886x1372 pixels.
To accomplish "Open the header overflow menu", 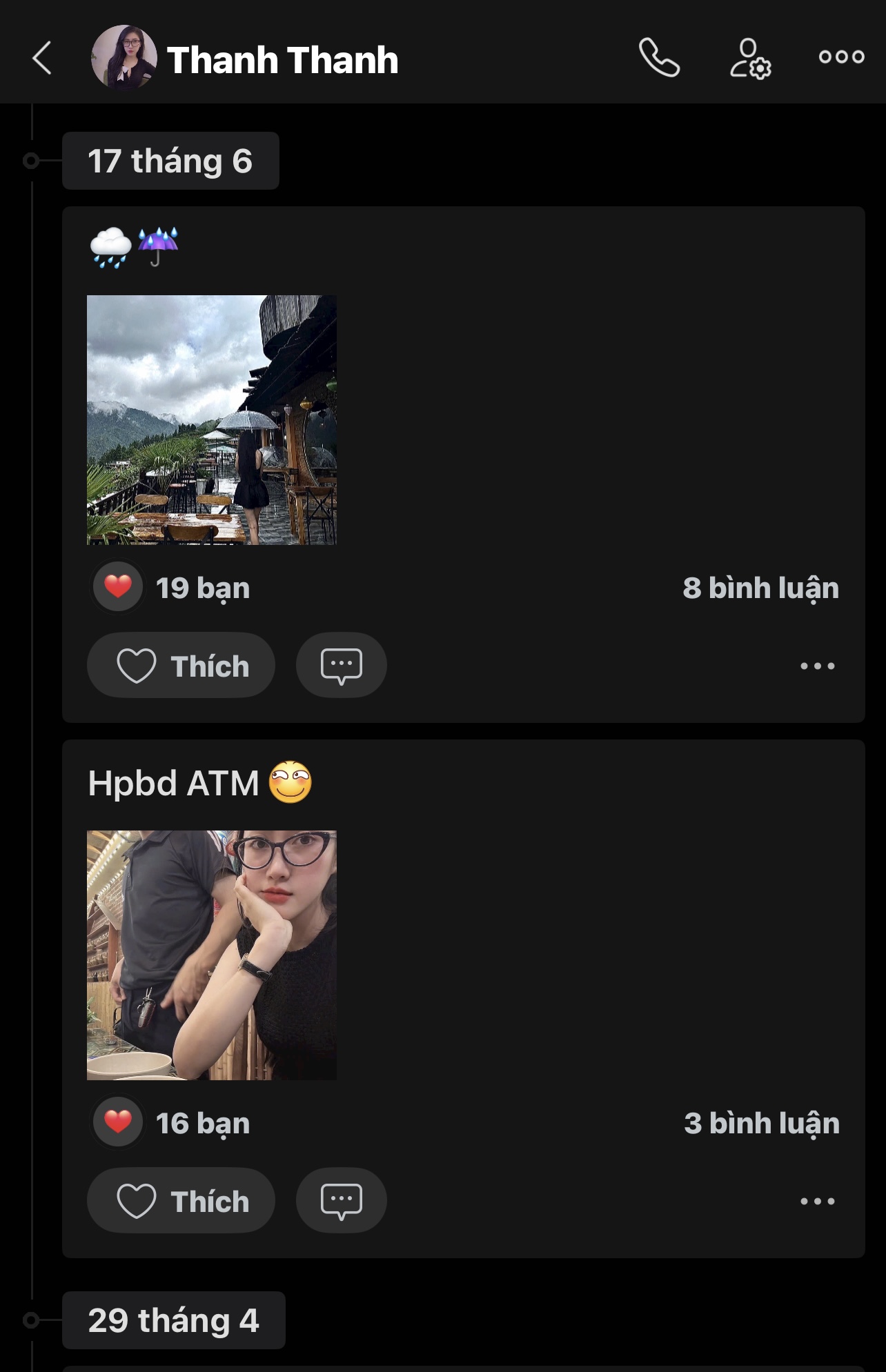I will click(841, 57).
